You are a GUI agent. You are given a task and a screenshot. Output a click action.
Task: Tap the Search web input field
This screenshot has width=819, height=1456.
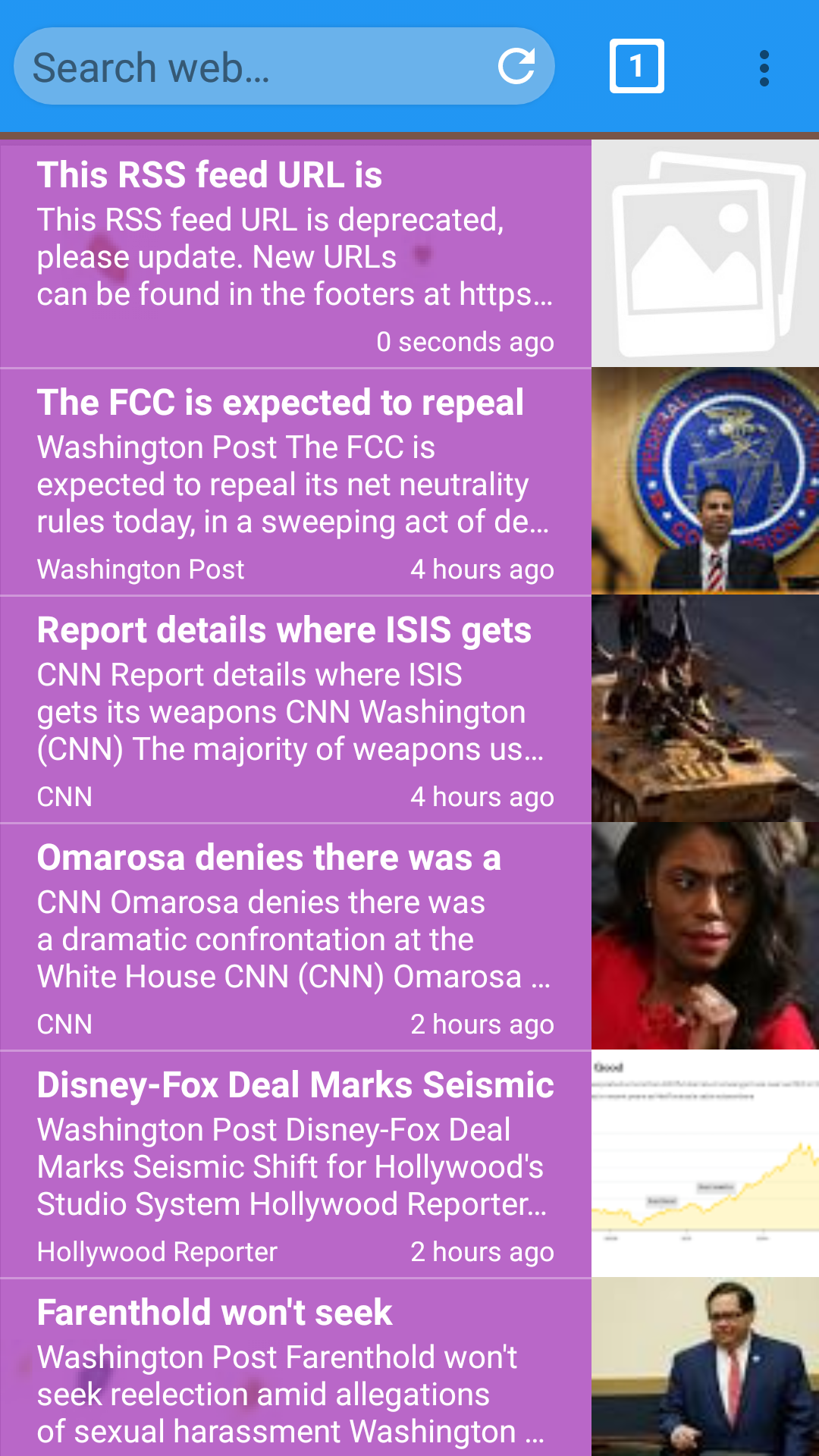tap(250, 67)
